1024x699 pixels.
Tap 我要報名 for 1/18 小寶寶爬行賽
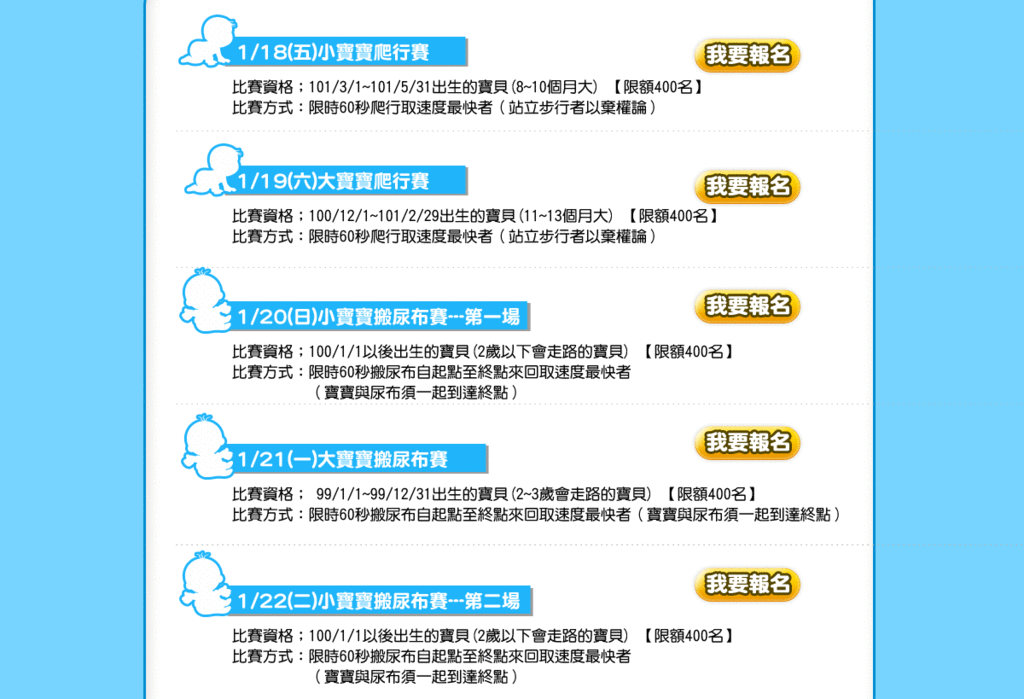point(747,55)
